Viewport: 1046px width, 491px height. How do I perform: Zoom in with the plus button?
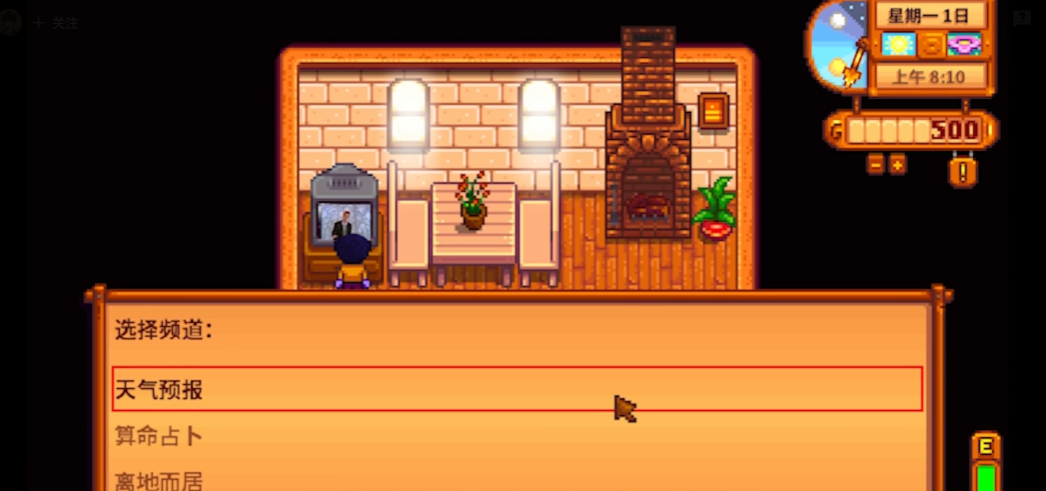897,164
